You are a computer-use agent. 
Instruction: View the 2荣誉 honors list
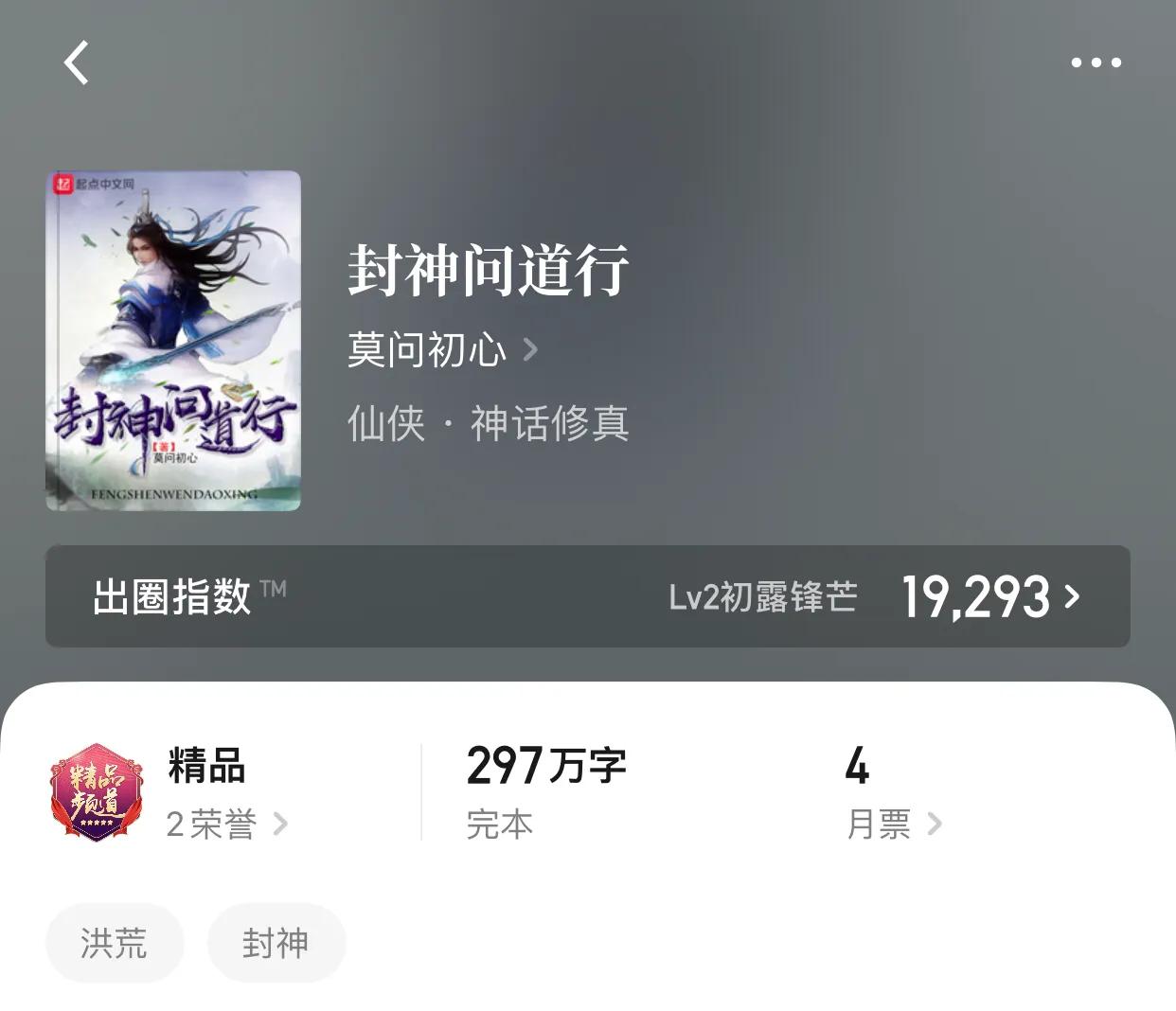pos(226,824)
